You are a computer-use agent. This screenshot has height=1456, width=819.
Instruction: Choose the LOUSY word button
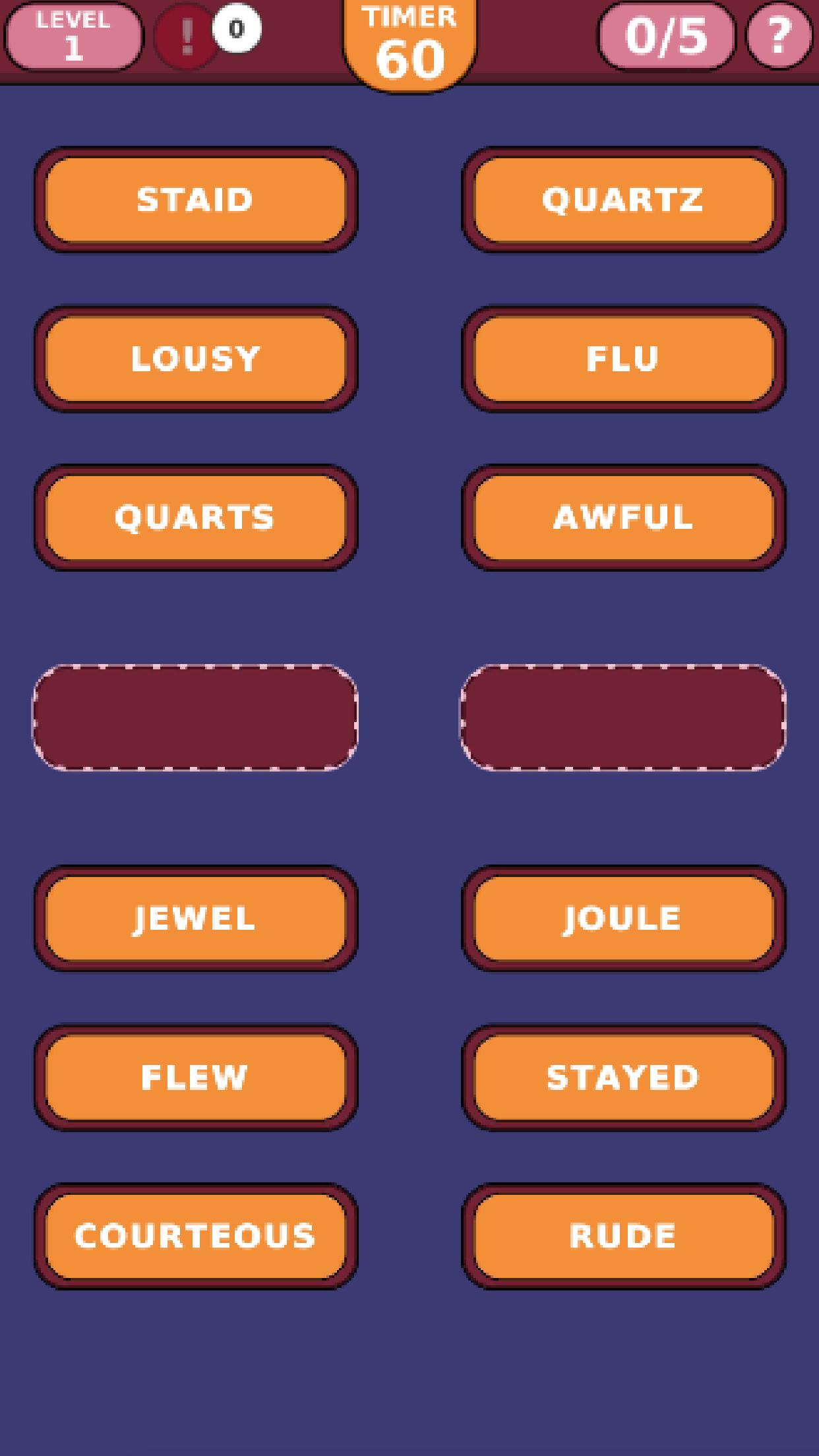coord(195,359)
